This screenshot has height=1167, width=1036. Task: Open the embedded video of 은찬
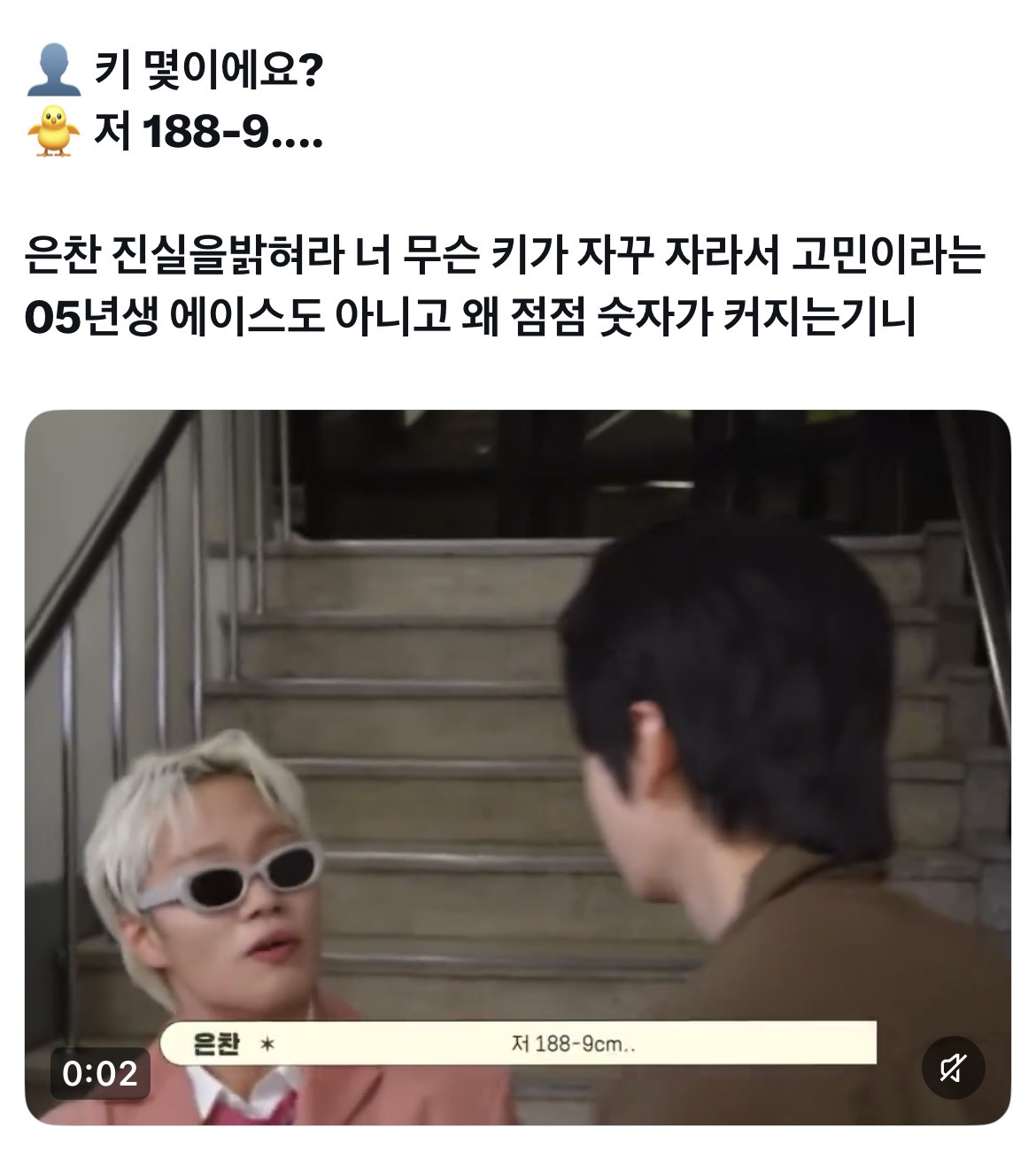(518, 768)
